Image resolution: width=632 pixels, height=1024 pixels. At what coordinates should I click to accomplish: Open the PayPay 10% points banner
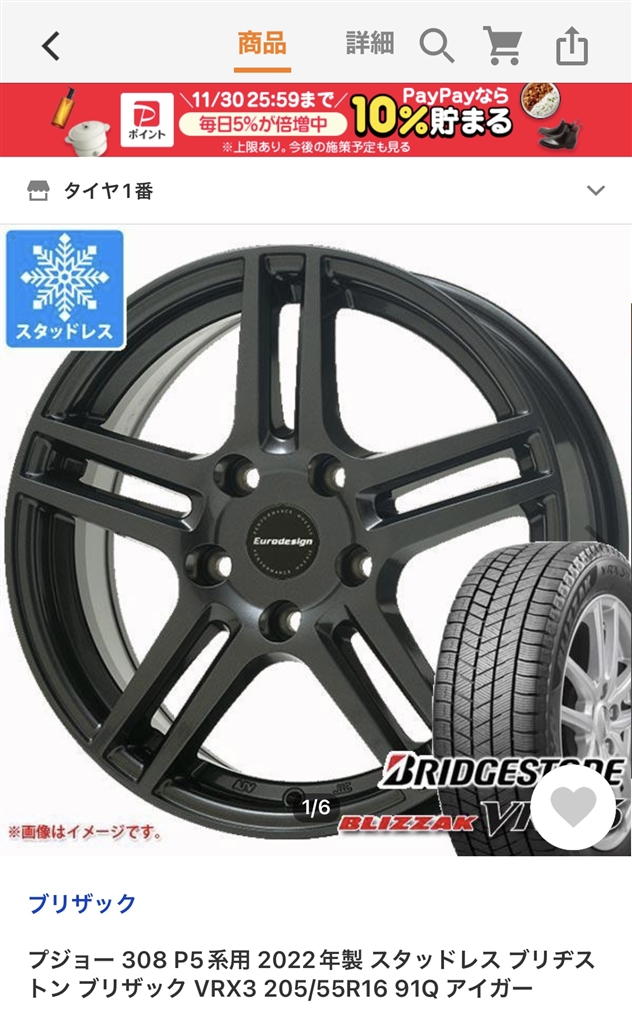[316, 119]
